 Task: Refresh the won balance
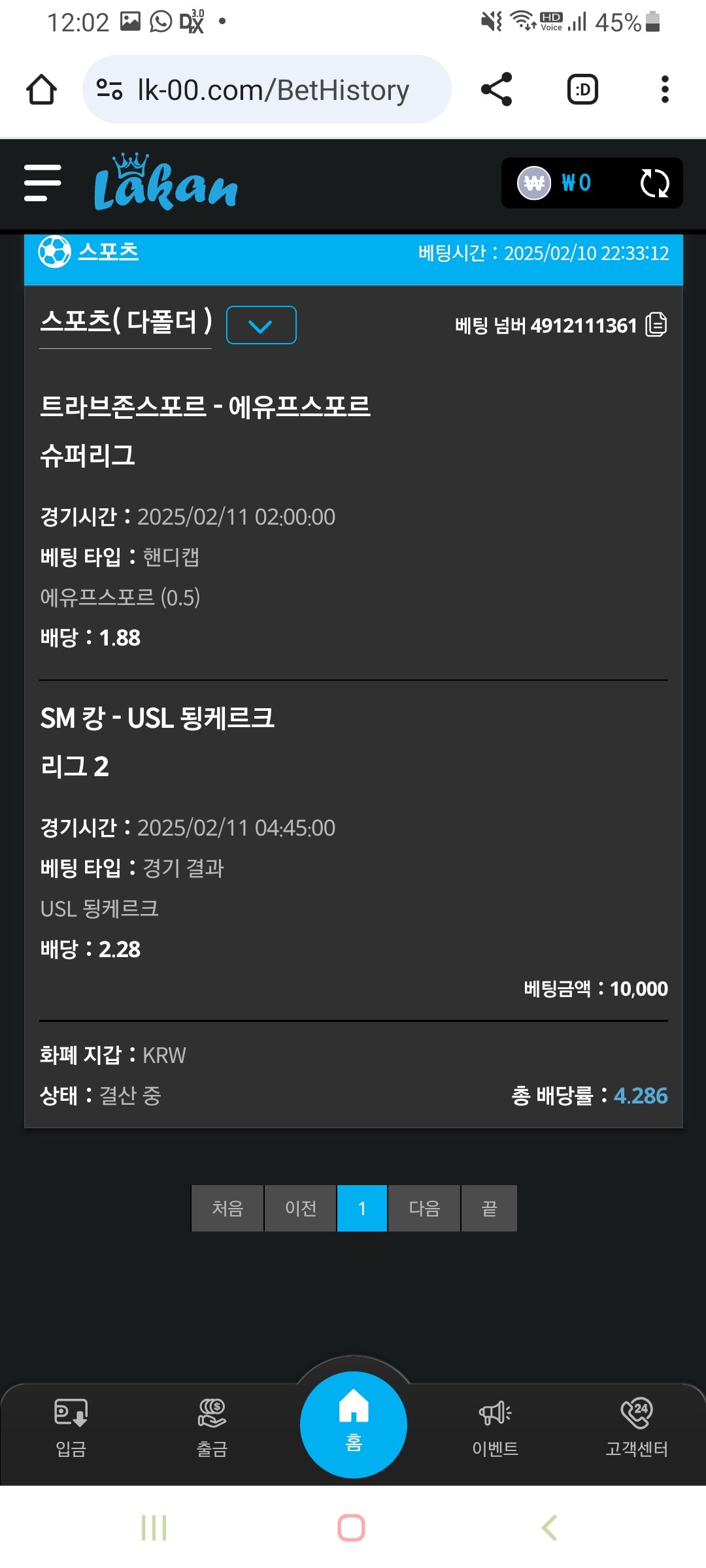[x=654, y=183]
